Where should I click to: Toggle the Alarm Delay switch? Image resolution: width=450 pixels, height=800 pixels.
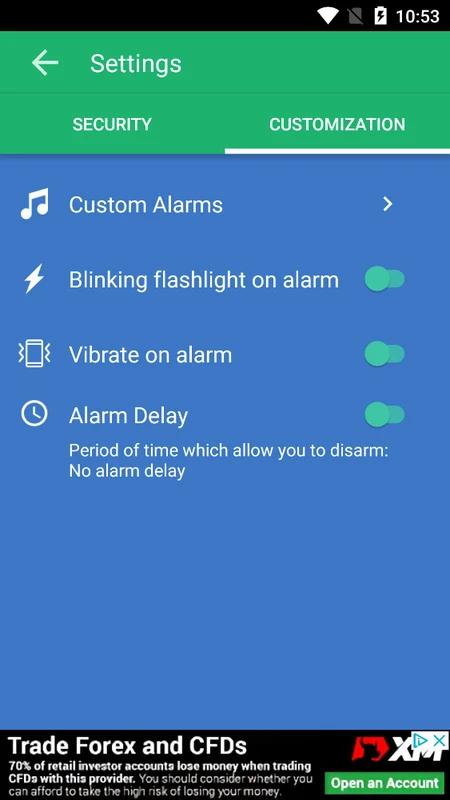click(385, 414)
